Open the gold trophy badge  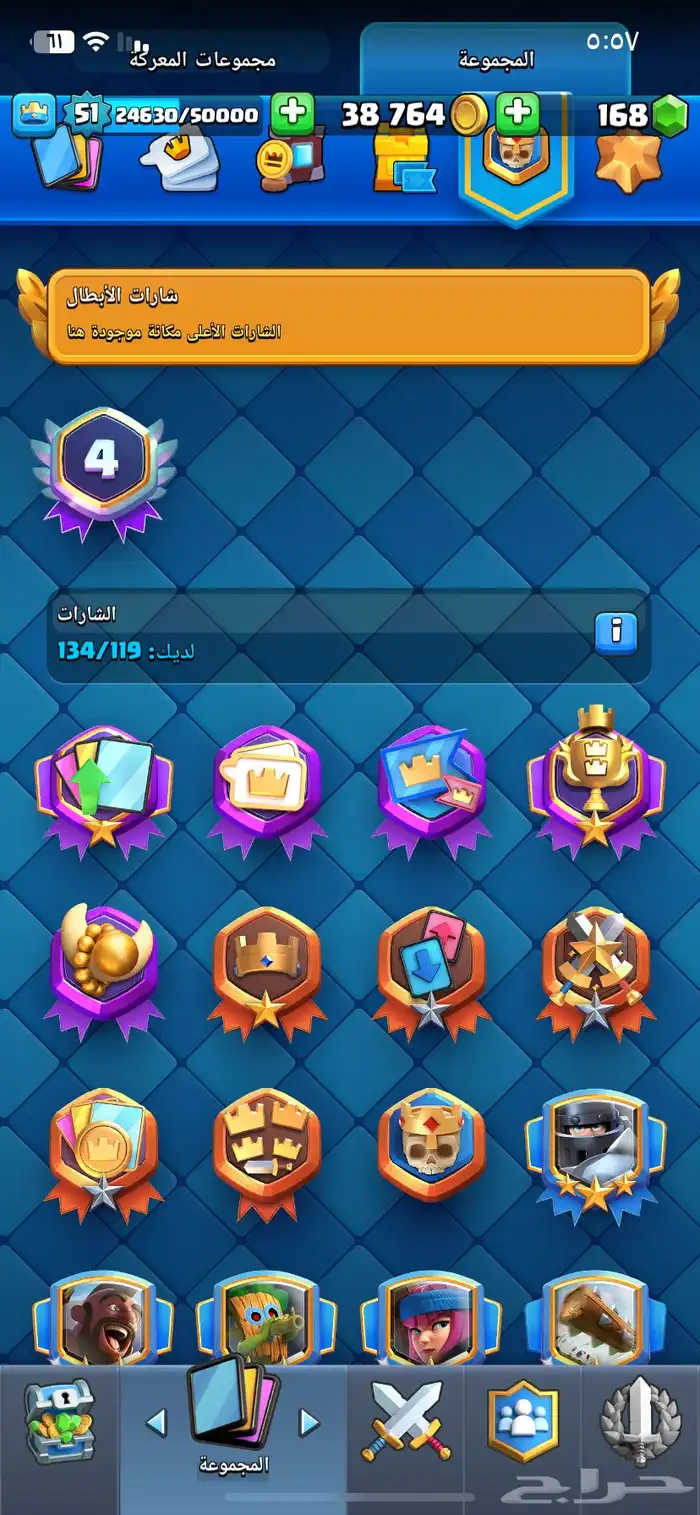(x=594, y=780)
